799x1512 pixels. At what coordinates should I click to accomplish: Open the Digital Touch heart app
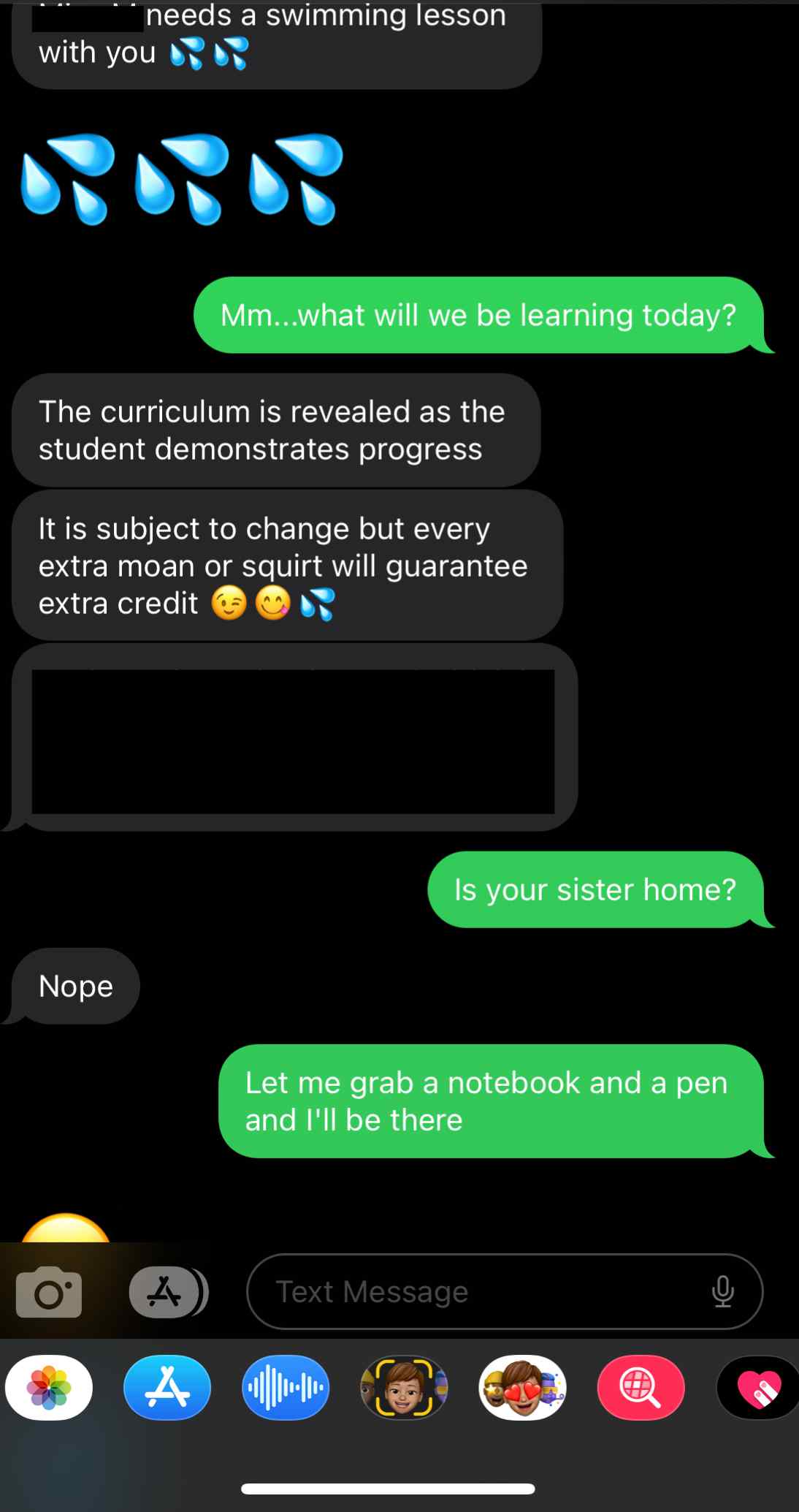(760, 1387)
